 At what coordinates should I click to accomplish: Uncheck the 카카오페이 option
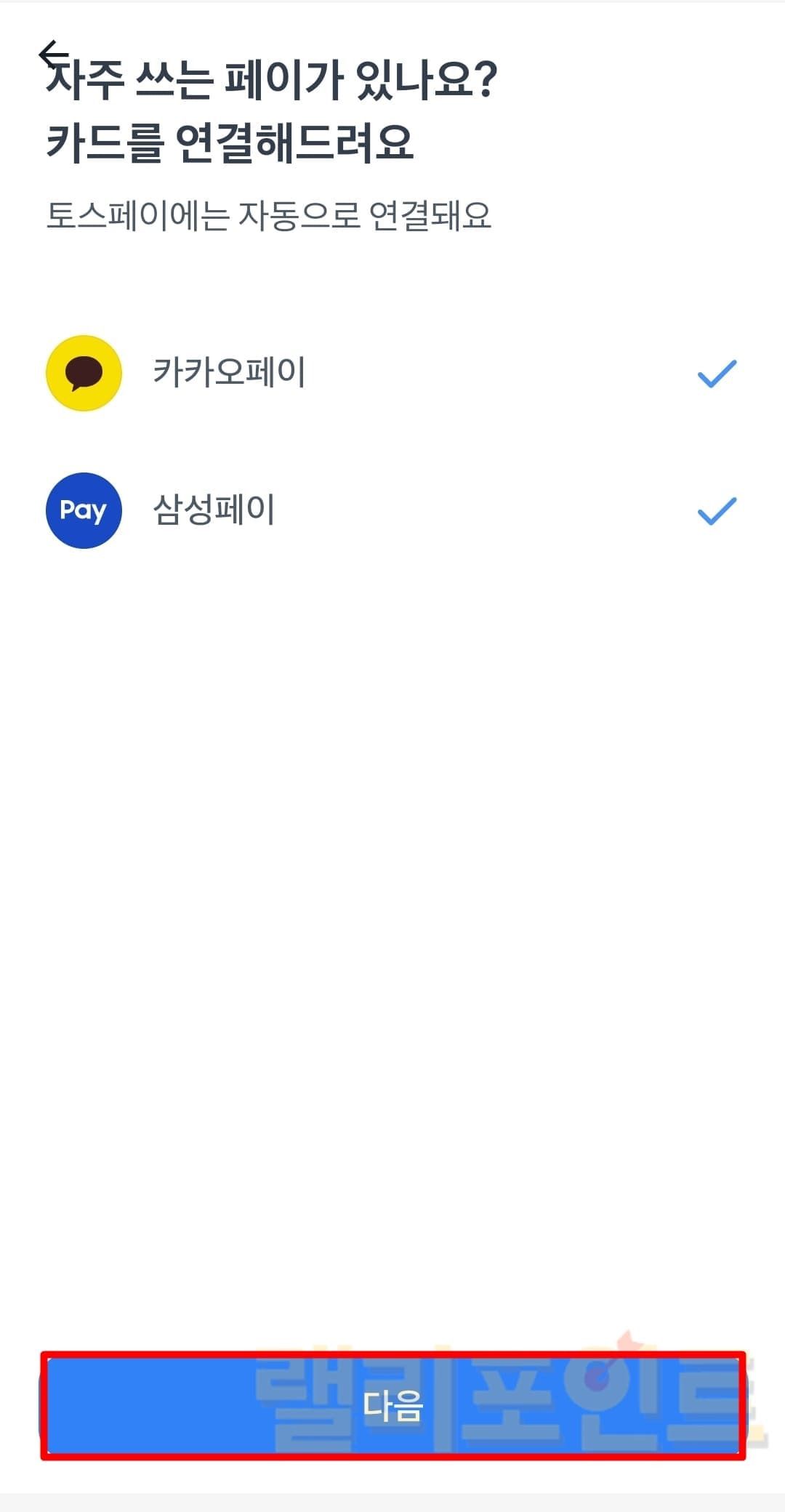[716, 374]
